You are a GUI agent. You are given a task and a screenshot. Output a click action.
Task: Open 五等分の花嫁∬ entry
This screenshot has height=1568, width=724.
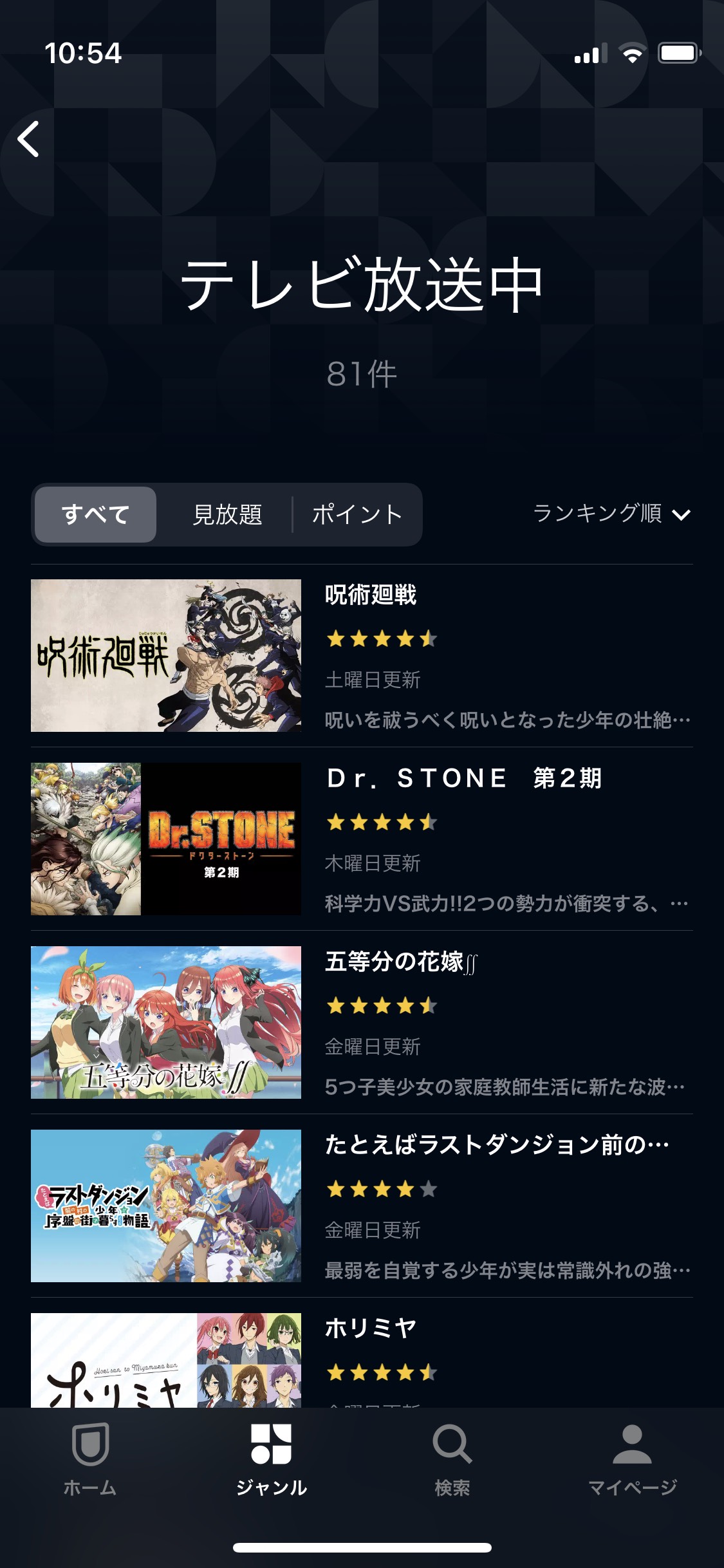point(362,1022)
